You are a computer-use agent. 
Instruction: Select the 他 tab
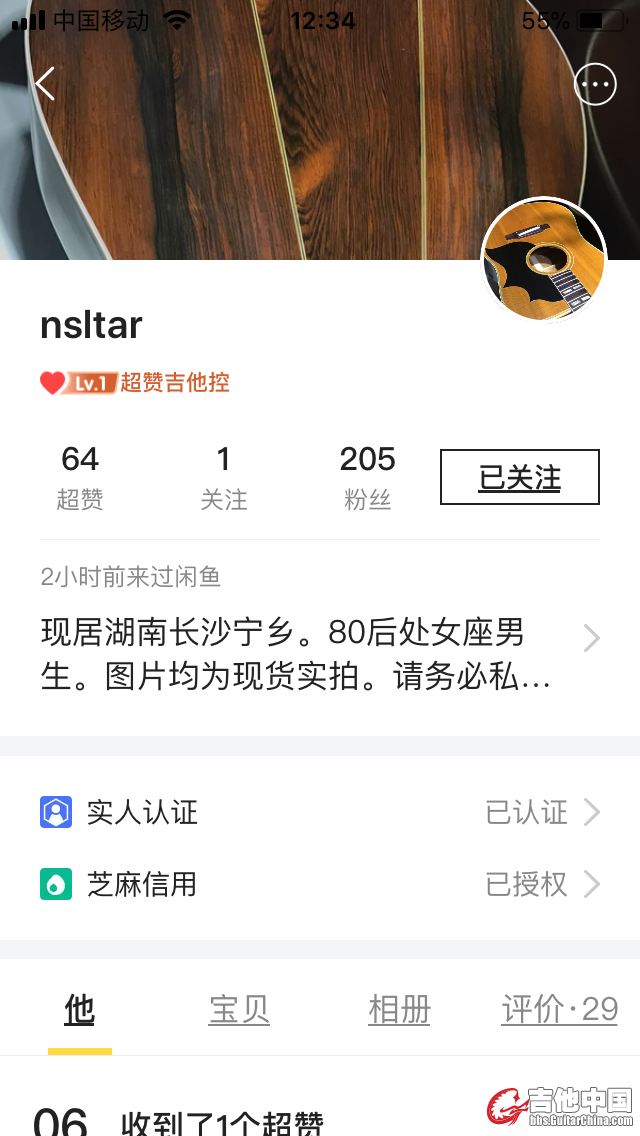coord(79,1010)
